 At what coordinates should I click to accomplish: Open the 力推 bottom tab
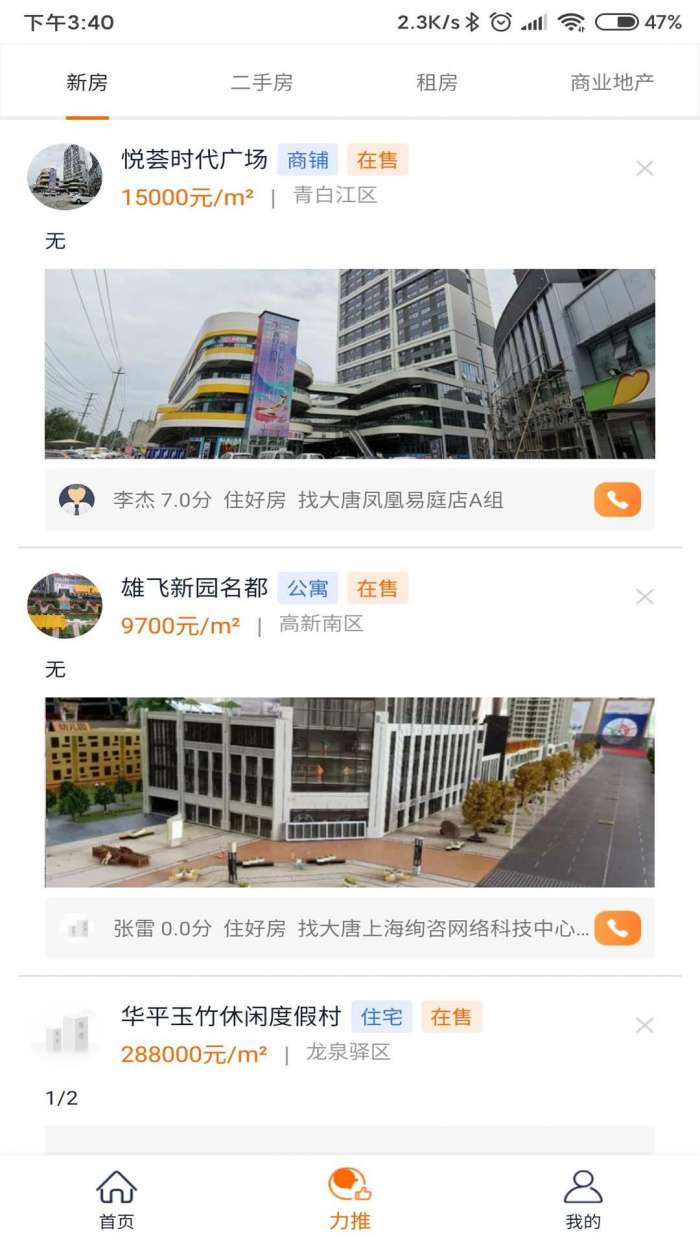pos(350,1200)
